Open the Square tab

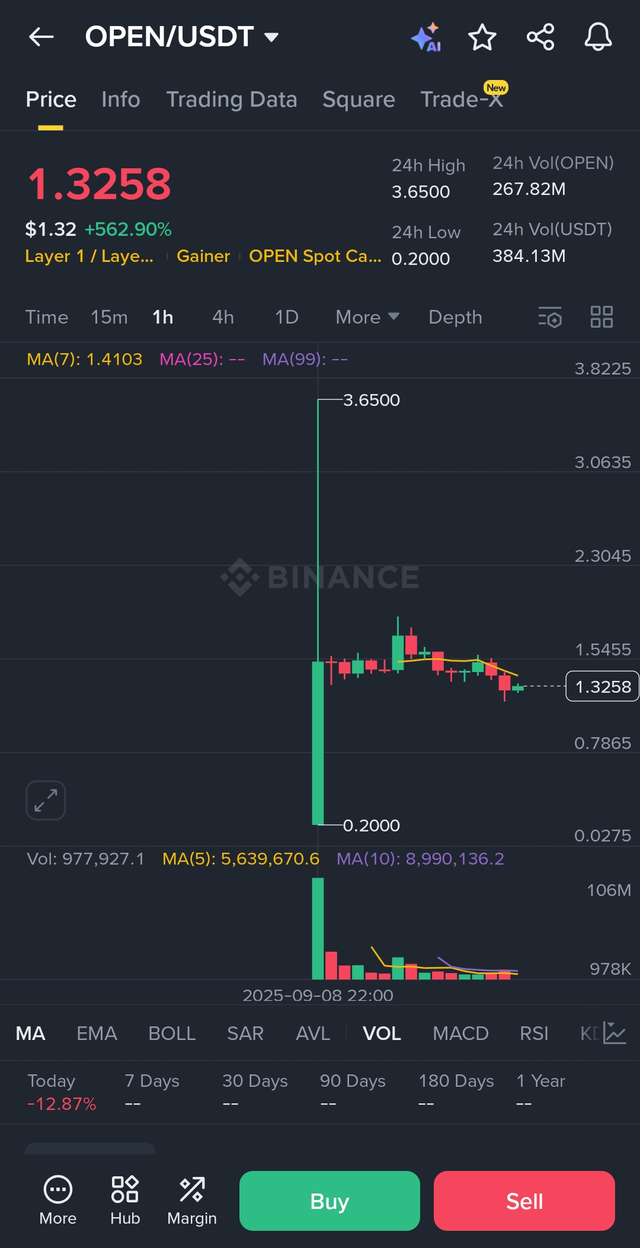click(x=359, y=99)
